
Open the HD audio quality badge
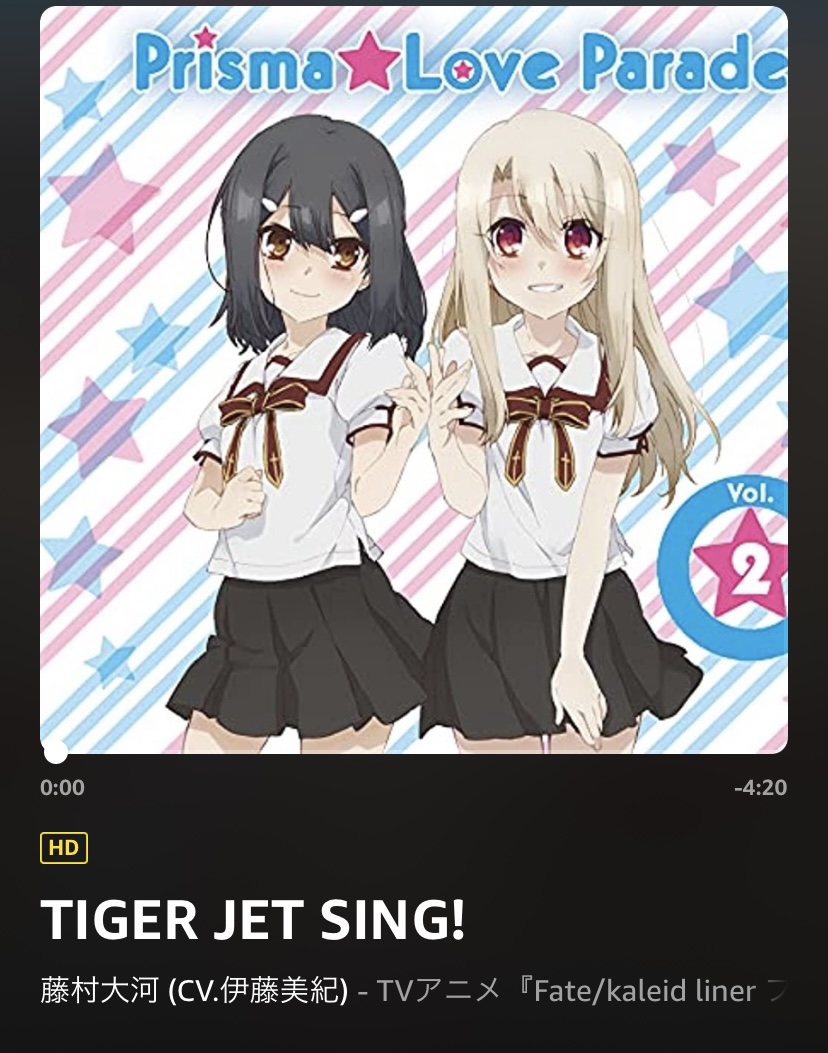pyautogui.click(x=64, y=848)
